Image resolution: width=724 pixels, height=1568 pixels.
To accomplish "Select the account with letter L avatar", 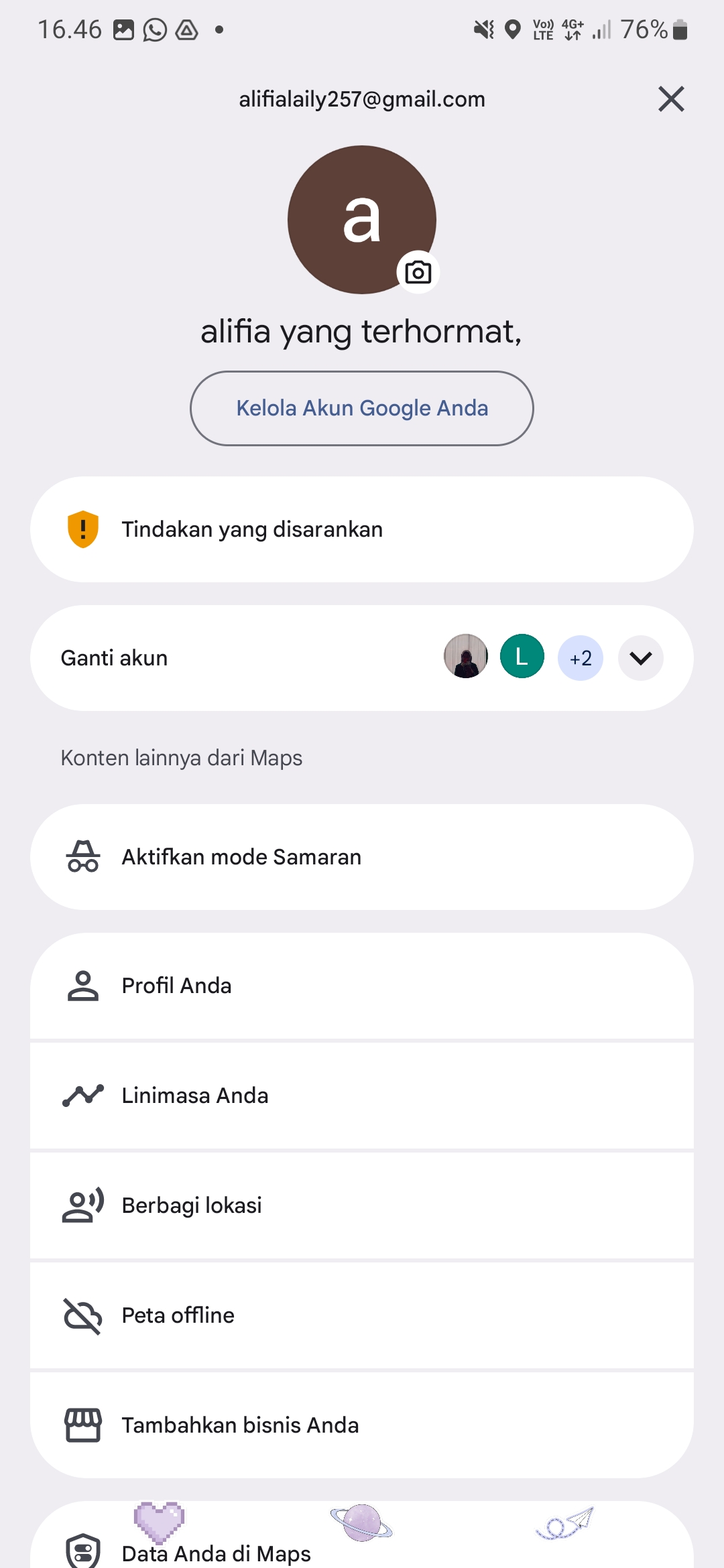I will tap(522, 657).
